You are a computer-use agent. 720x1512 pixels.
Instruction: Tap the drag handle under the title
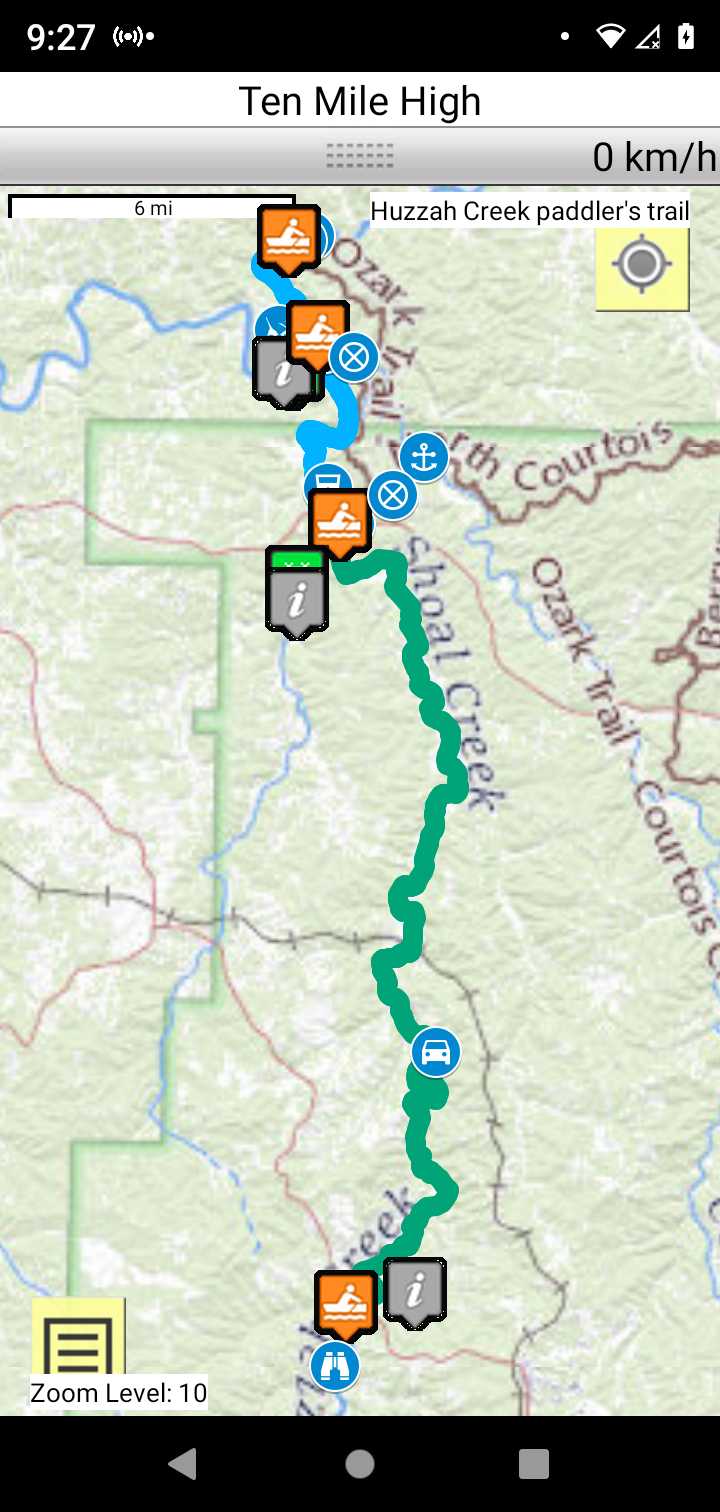point(359,156)
